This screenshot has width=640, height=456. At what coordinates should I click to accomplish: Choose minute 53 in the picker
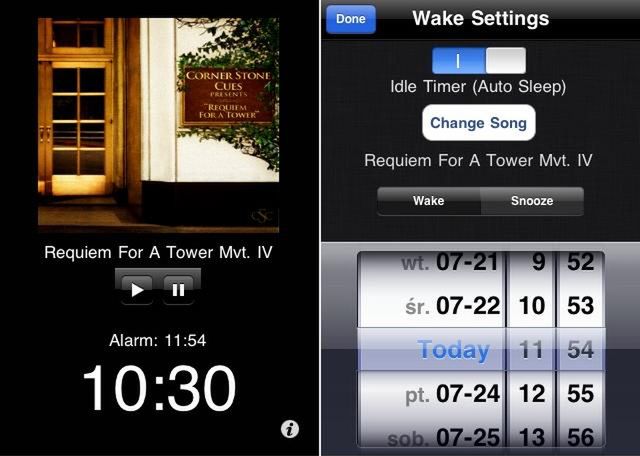[x=580, y=306]
